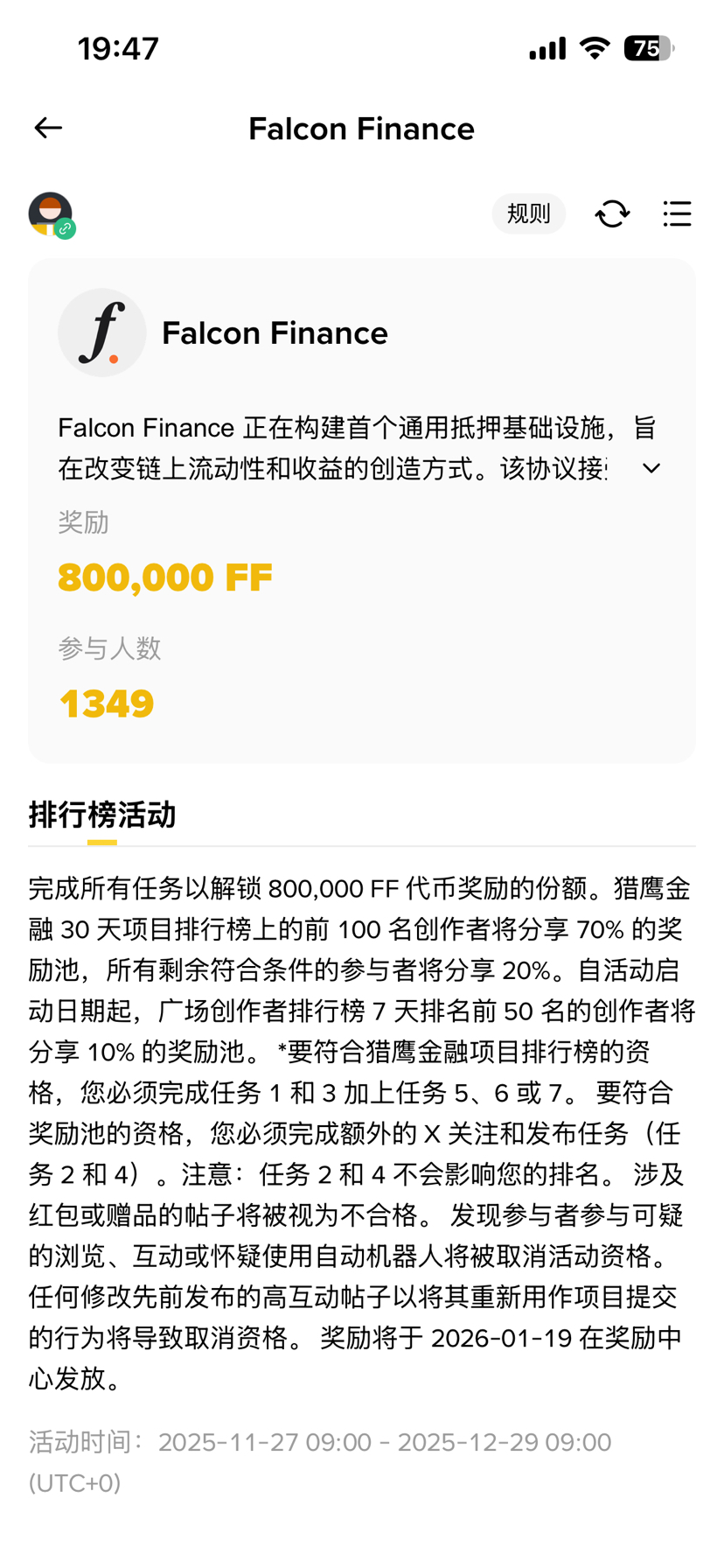
Task: Select the 排行榜活动 tab
Action: 102,815
